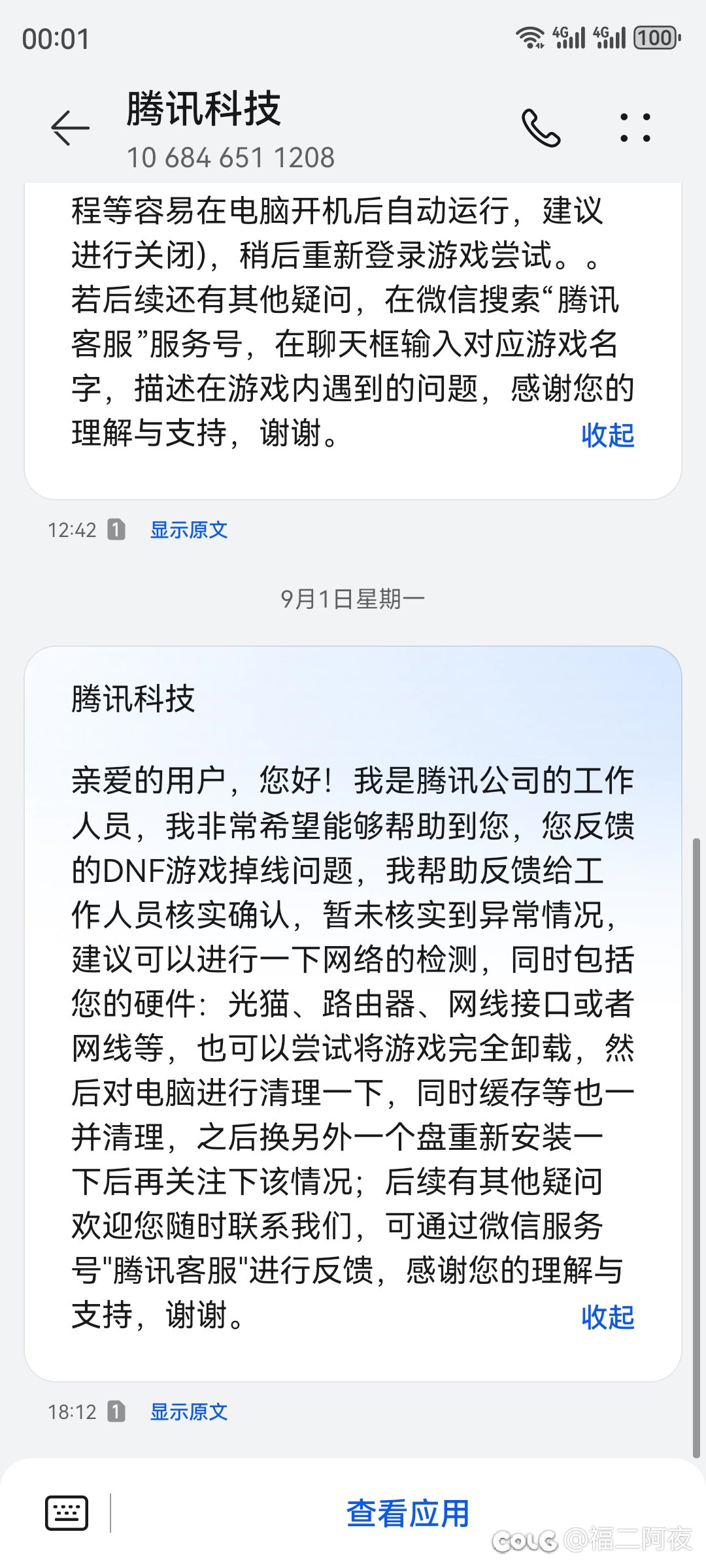This screenshot has height=1568, width=706.
Task: Open the four-dot more options menu
Action: (635, 128)
